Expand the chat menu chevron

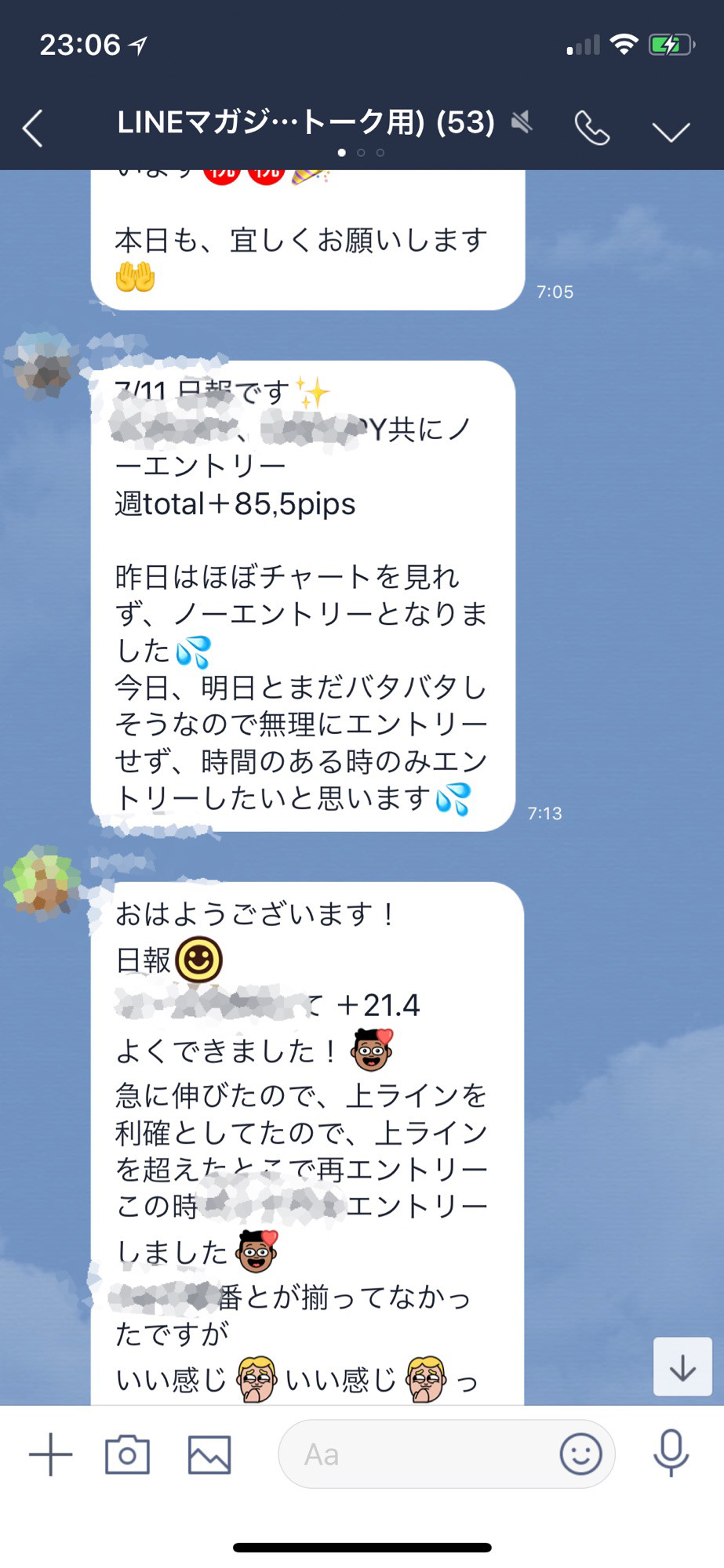pos(671,131)
